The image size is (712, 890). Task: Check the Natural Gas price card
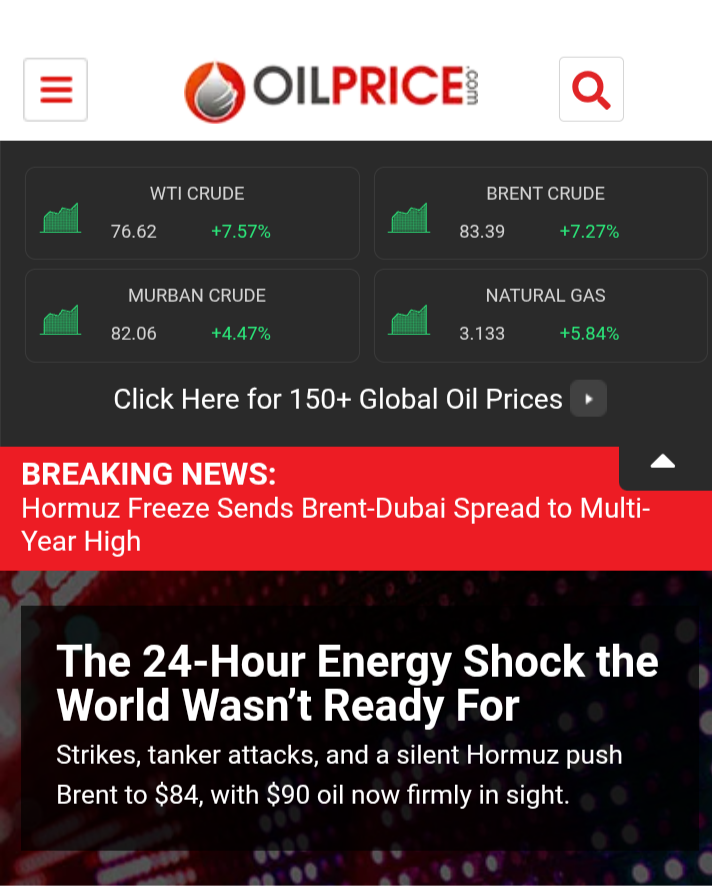point(540,315)
